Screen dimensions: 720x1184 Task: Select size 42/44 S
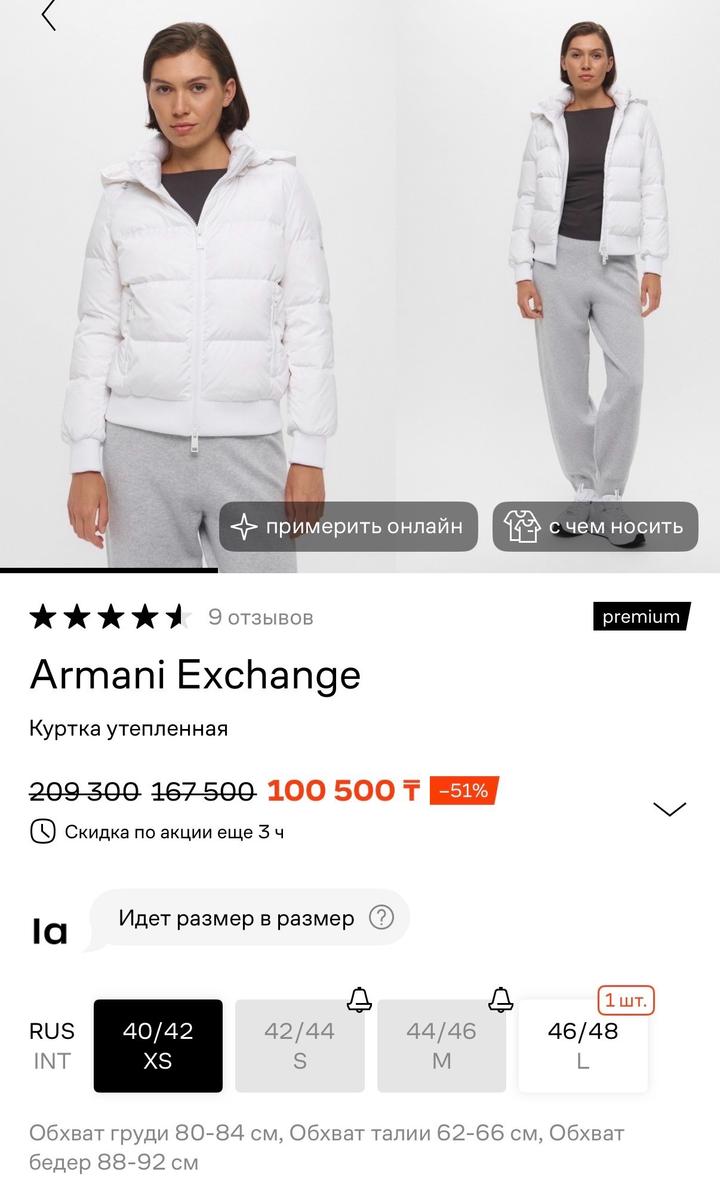pyautogui.click(x=300, y=1046)
